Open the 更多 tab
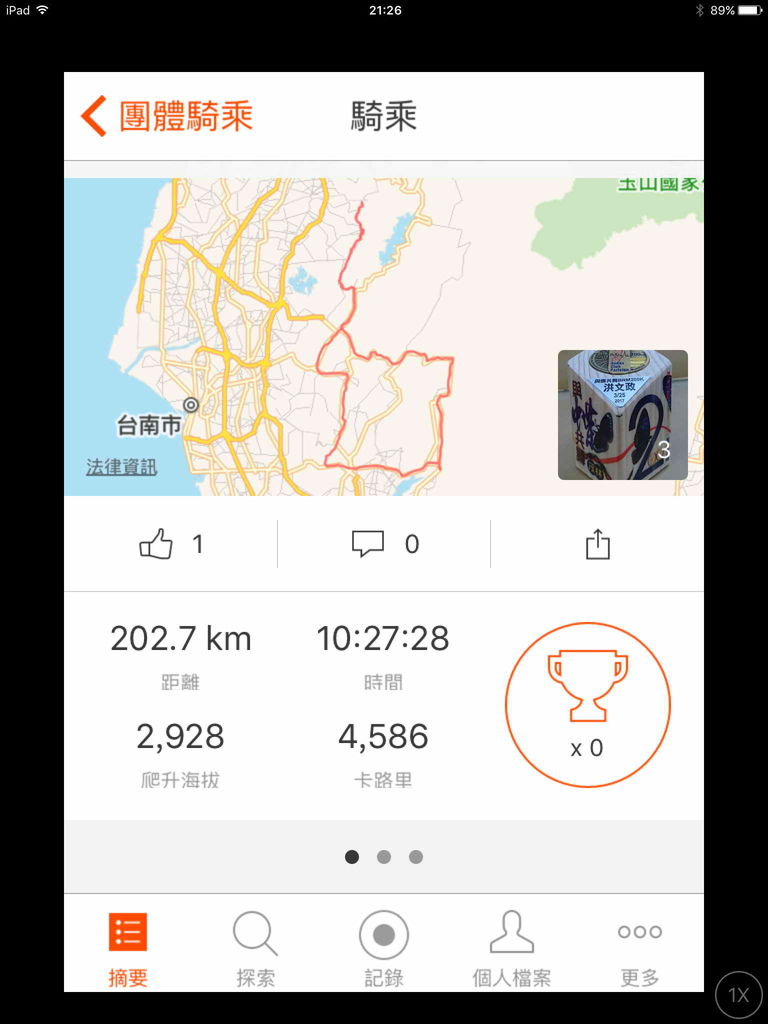Image resolution: width=768 pixels, height=1024 pixels. (639, 948)
